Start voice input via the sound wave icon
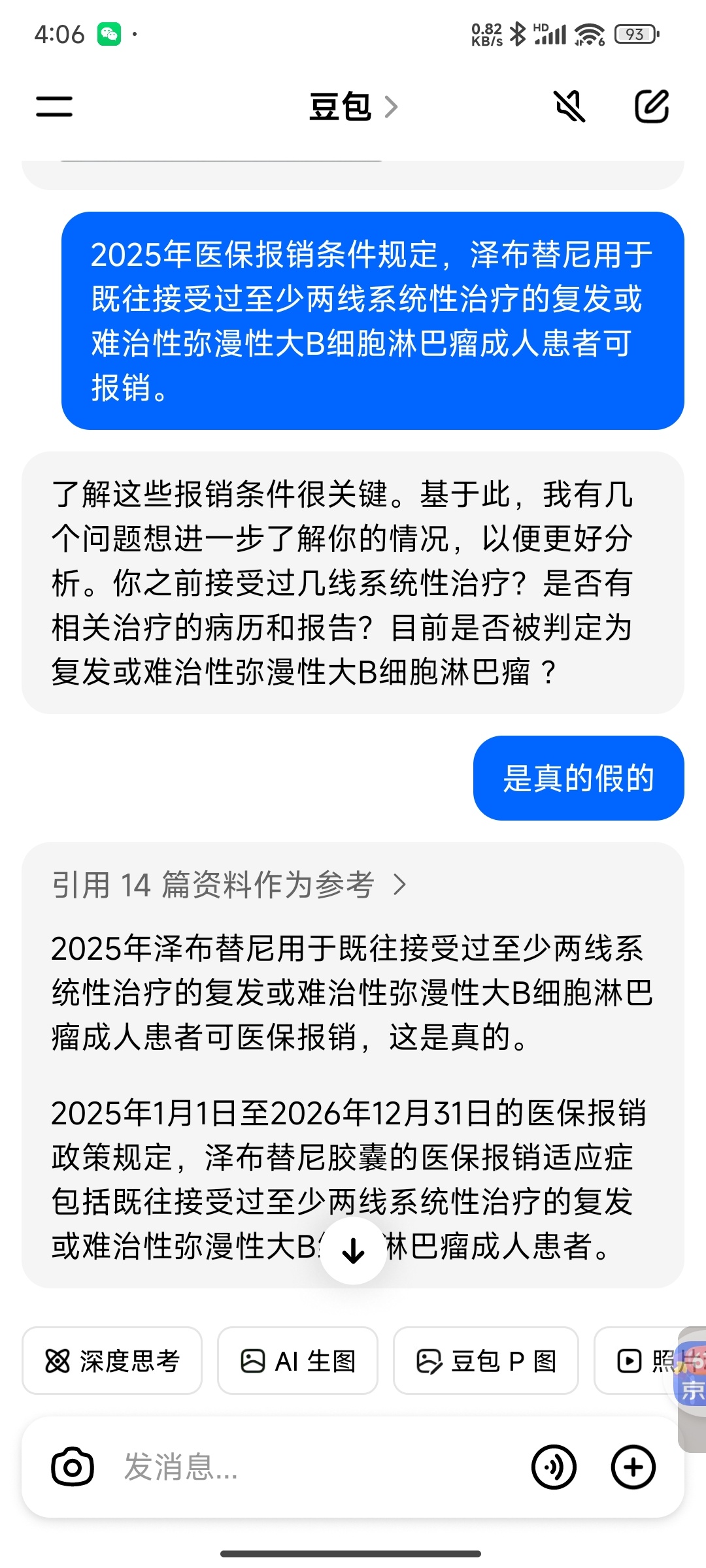This screenshot has height=1568, width=706. click(554, 1467)
